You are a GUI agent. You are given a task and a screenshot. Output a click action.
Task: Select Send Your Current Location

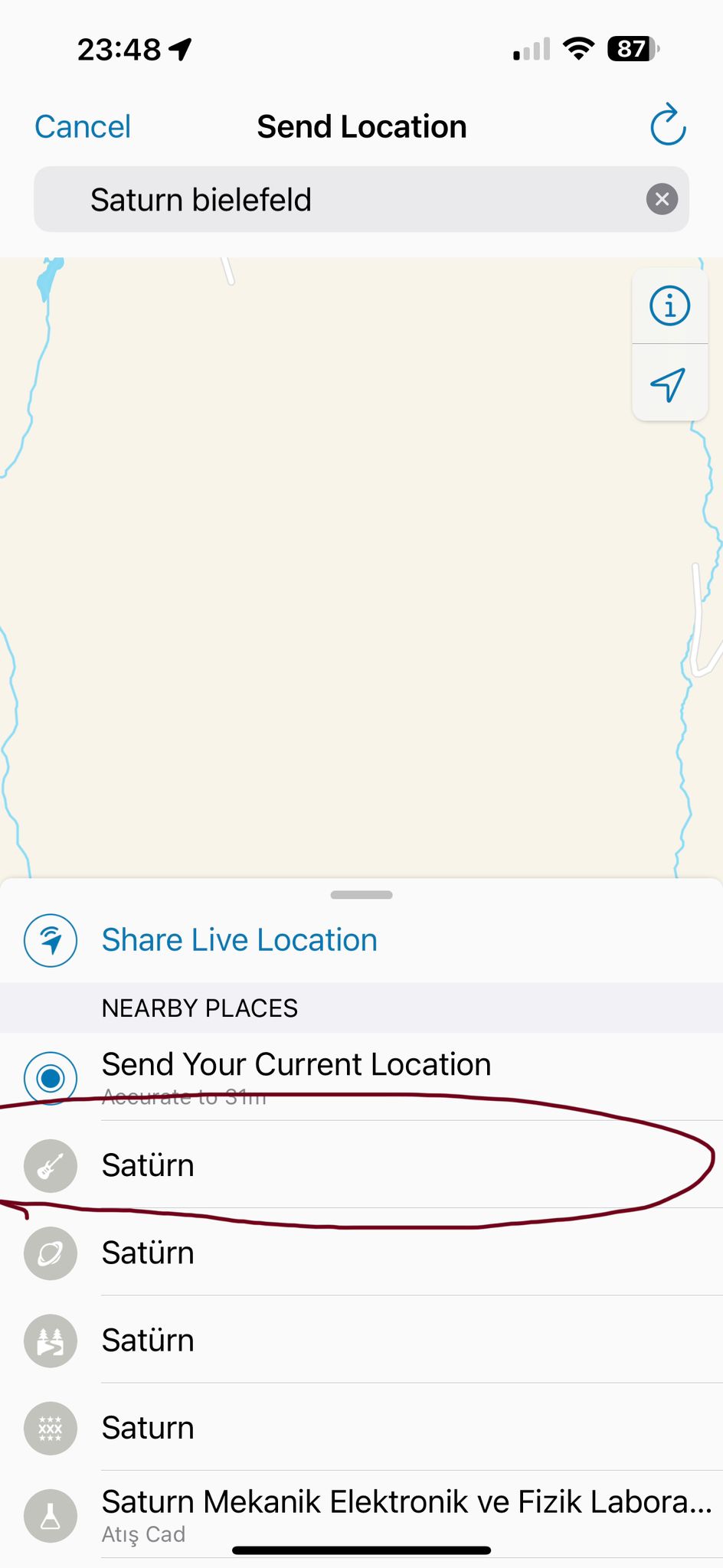[x=361, y=1077]
